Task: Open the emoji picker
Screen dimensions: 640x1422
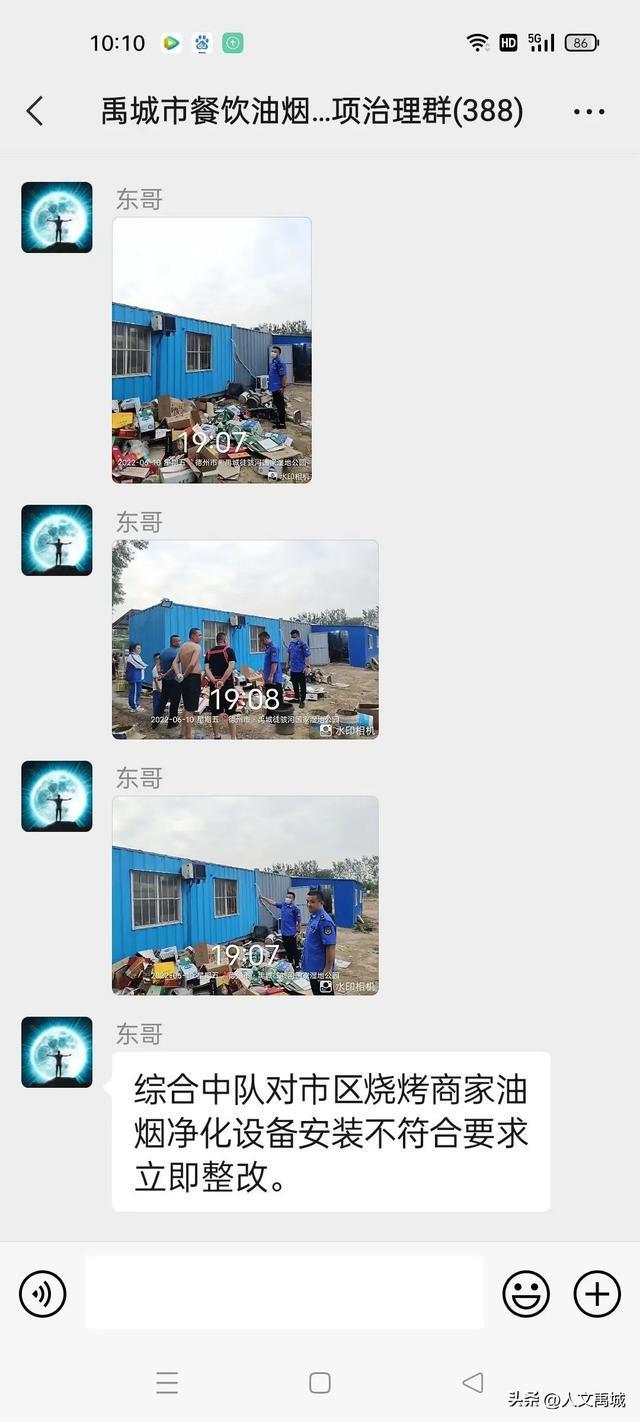Action: pos(526,1294)
